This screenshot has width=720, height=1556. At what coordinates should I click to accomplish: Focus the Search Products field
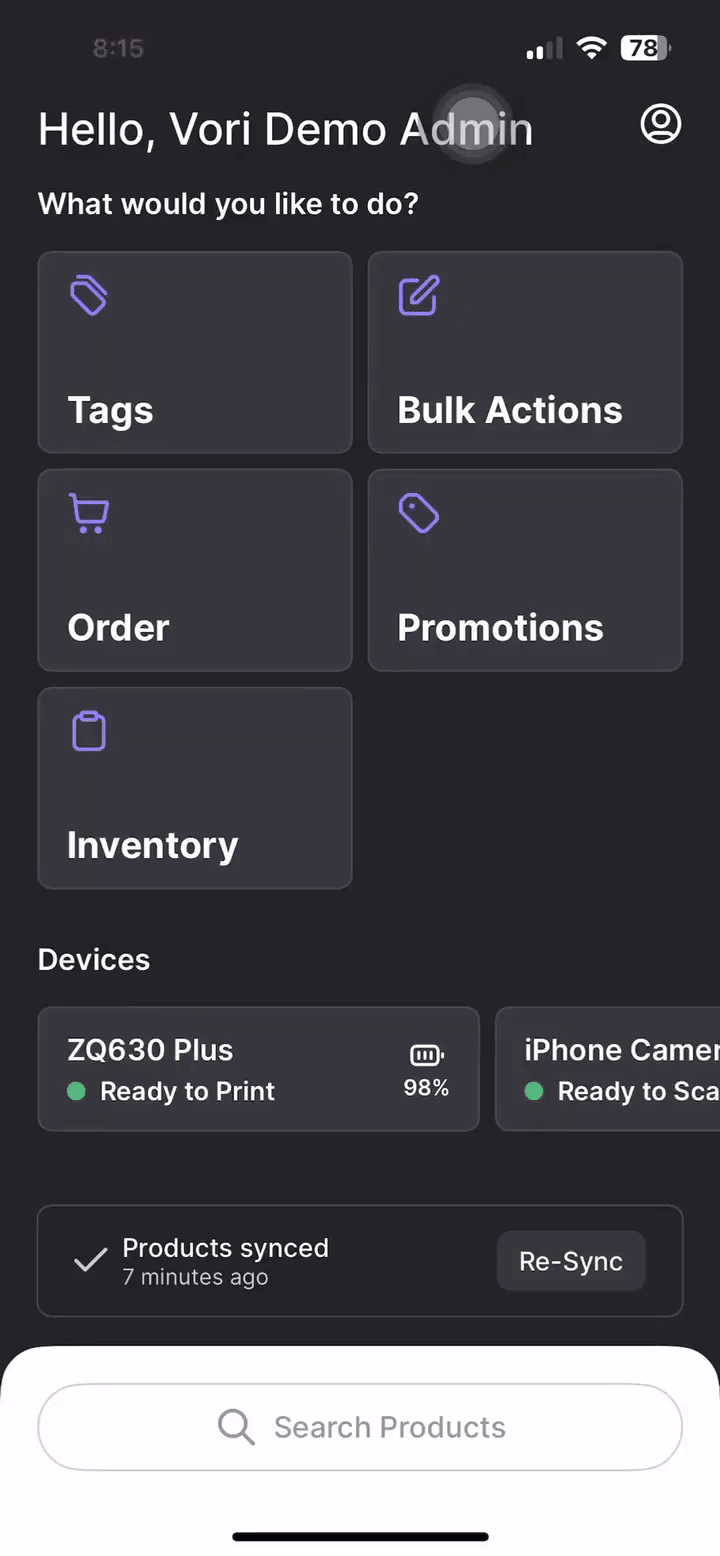click(360, 1427)
